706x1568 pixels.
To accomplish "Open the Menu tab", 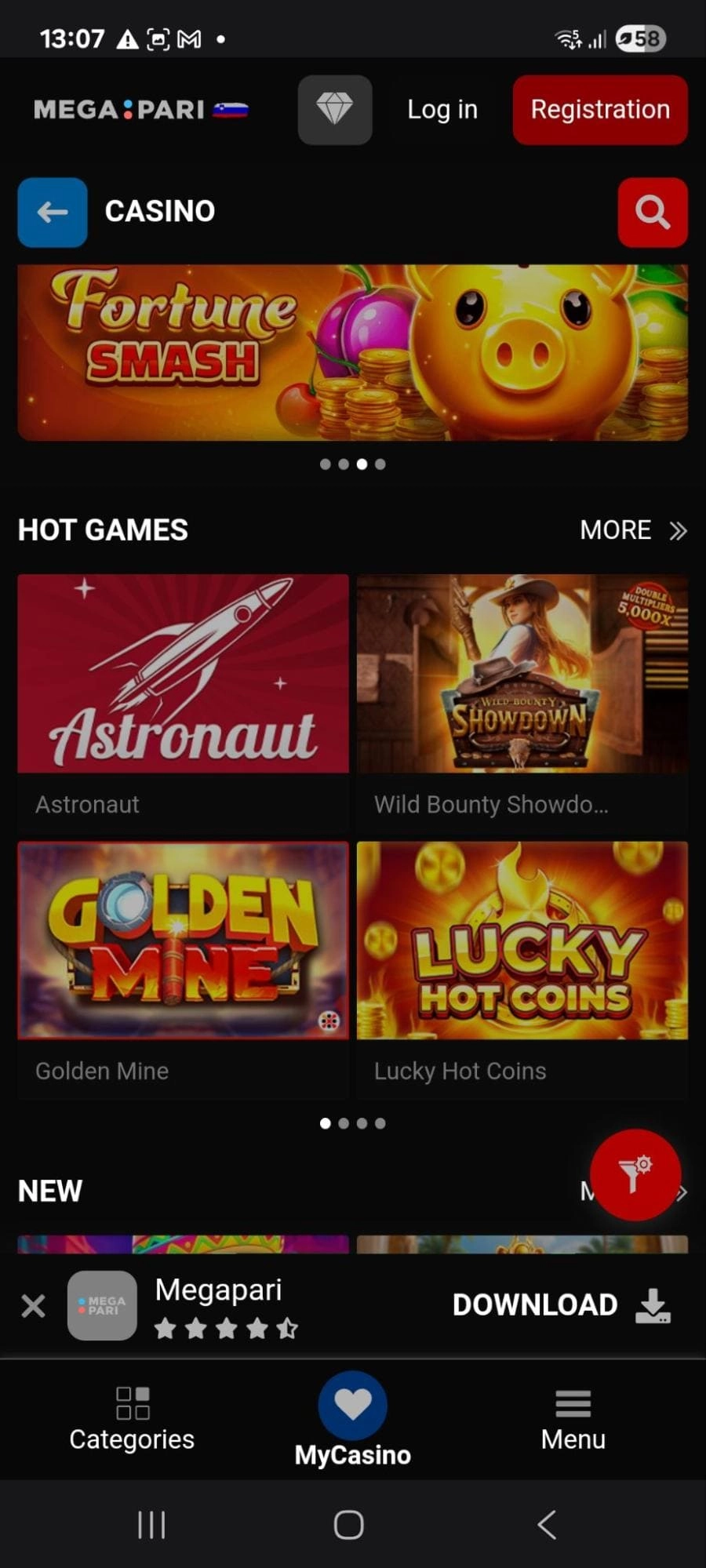I will (x=573, y=1420).
